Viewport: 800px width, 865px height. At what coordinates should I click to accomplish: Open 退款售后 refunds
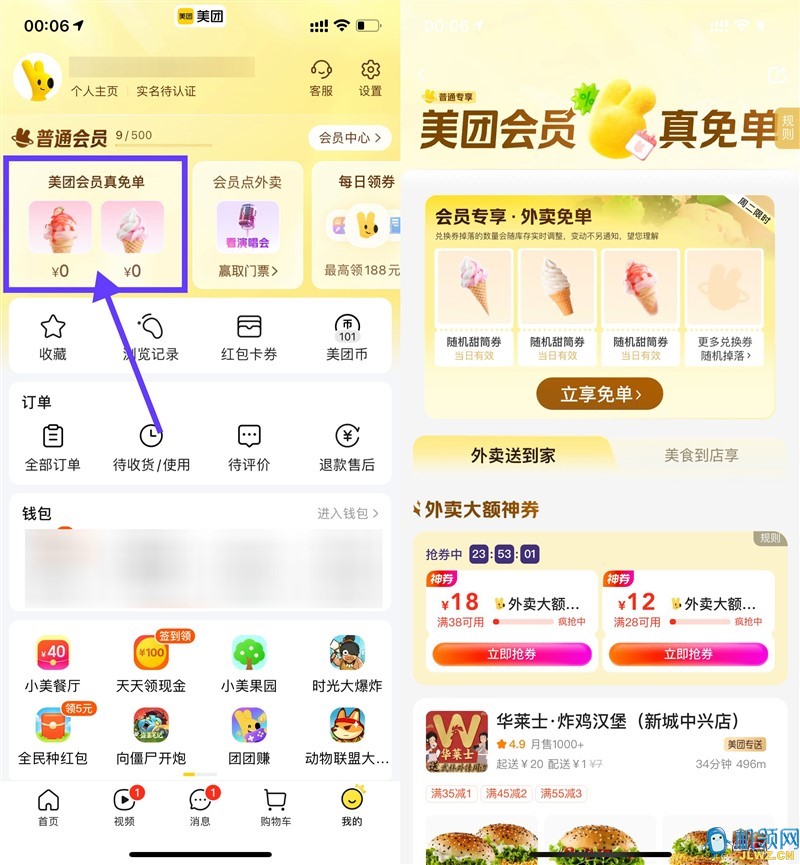[347, 447]
